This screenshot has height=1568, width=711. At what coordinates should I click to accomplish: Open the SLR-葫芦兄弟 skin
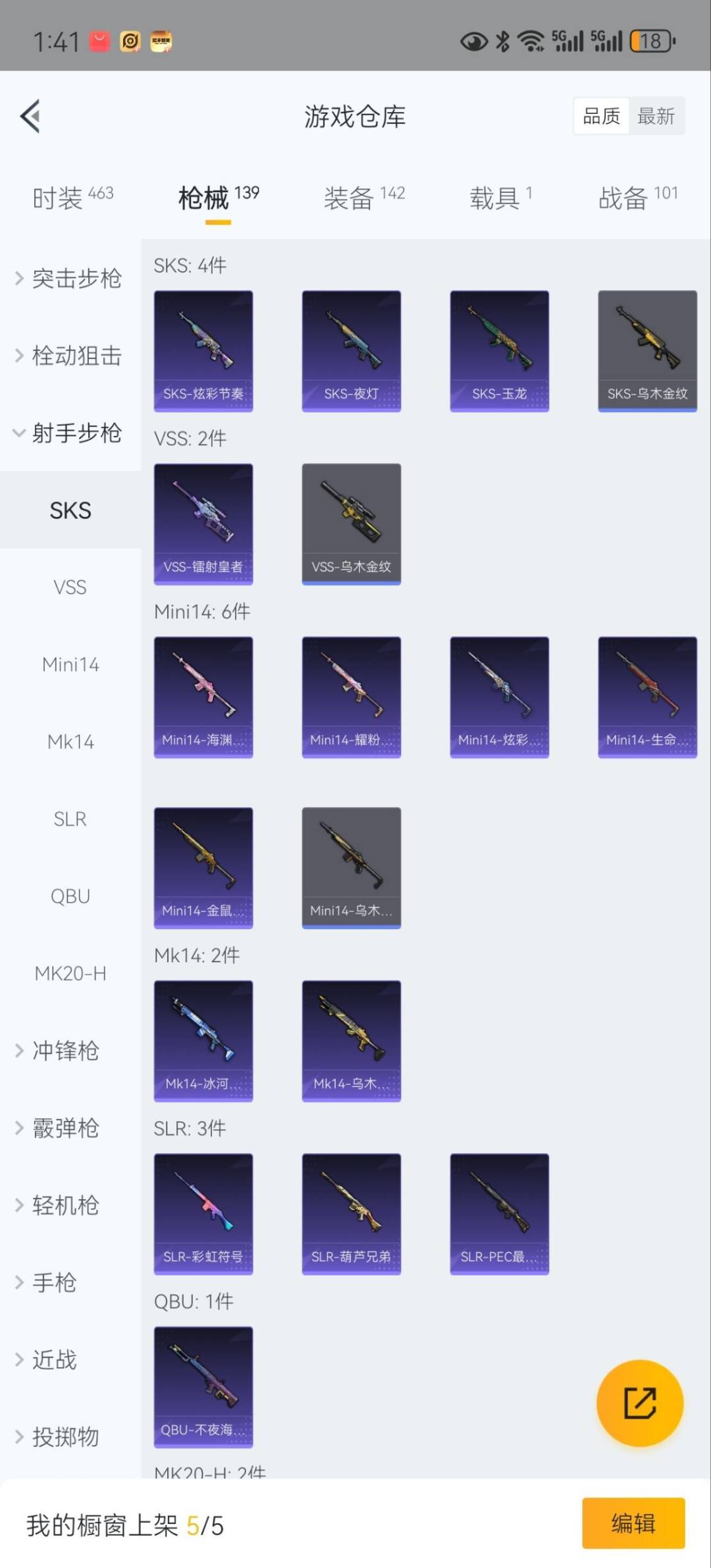[x=351, y=1214]
